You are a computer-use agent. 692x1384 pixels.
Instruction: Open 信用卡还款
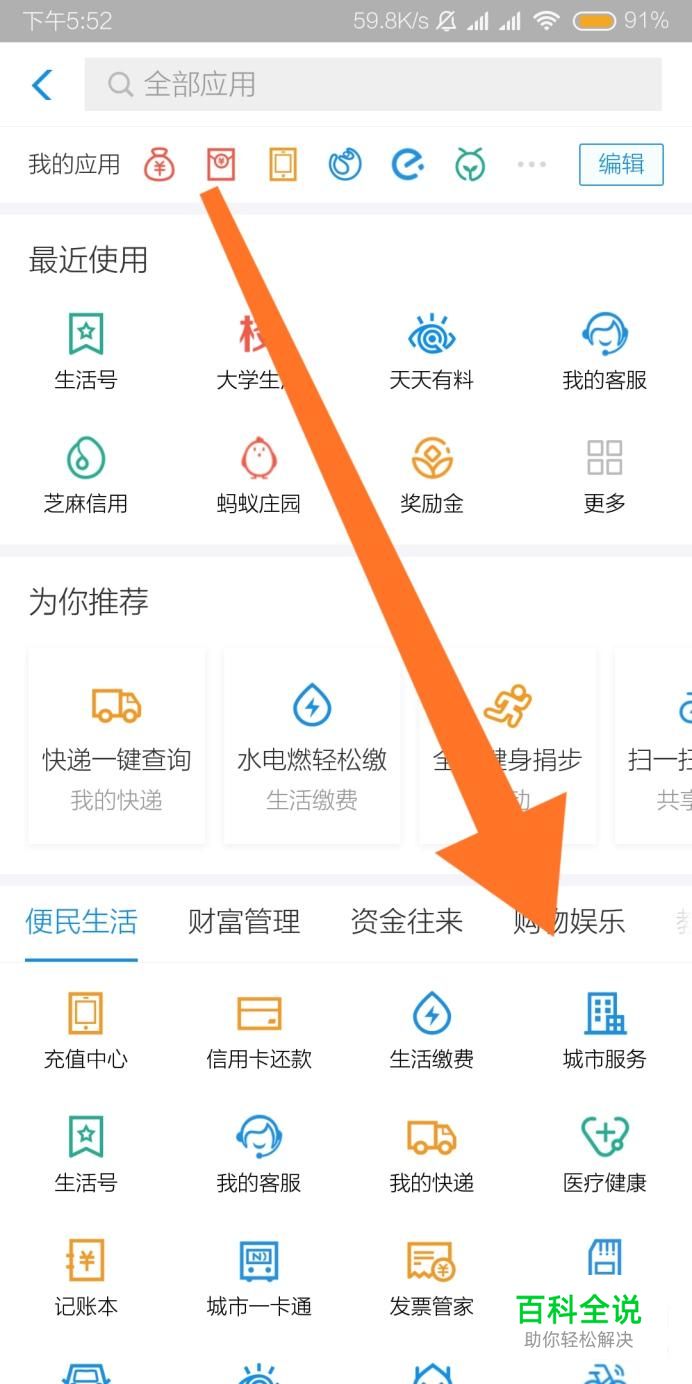tap(258, 1030)
